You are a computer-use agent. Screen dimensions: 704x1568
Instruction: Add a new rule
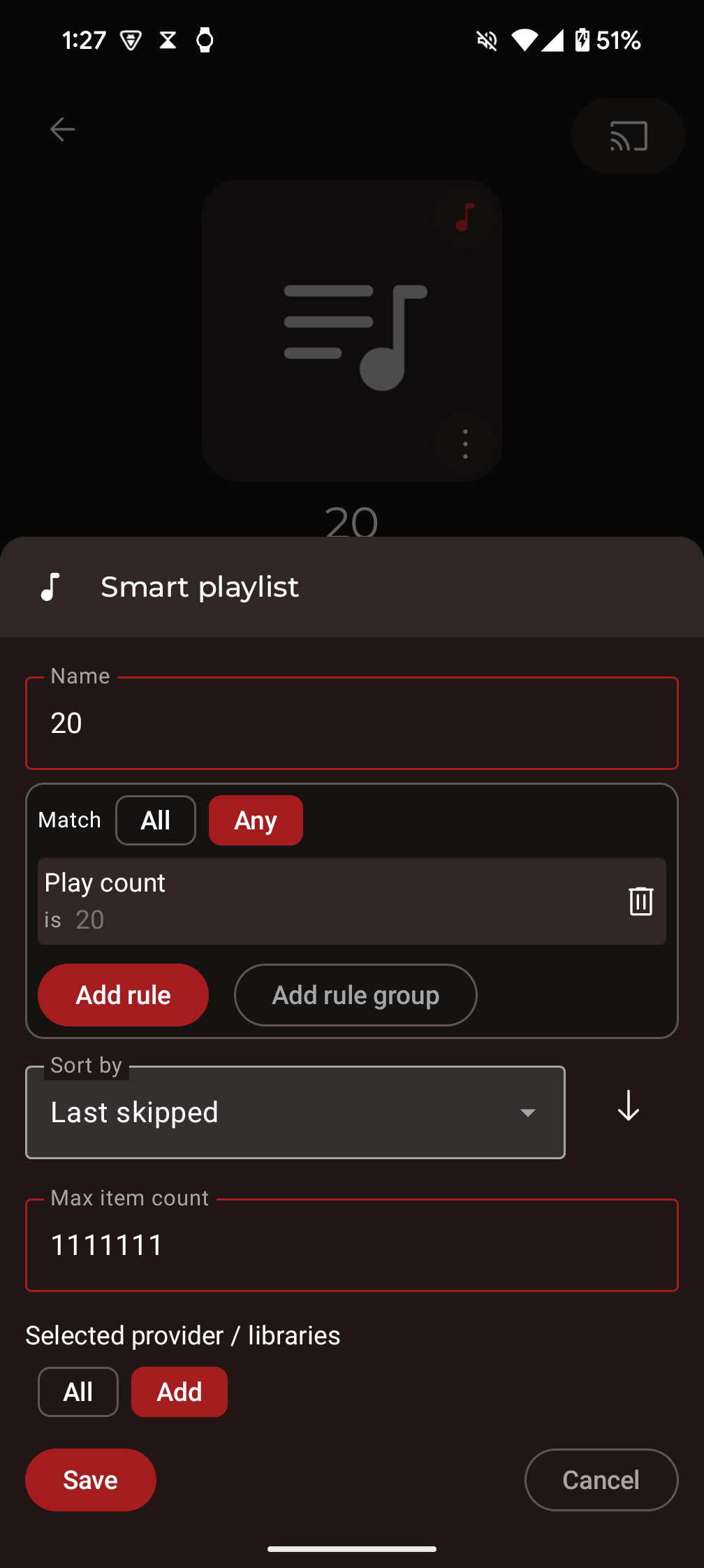tap(123, 995)
